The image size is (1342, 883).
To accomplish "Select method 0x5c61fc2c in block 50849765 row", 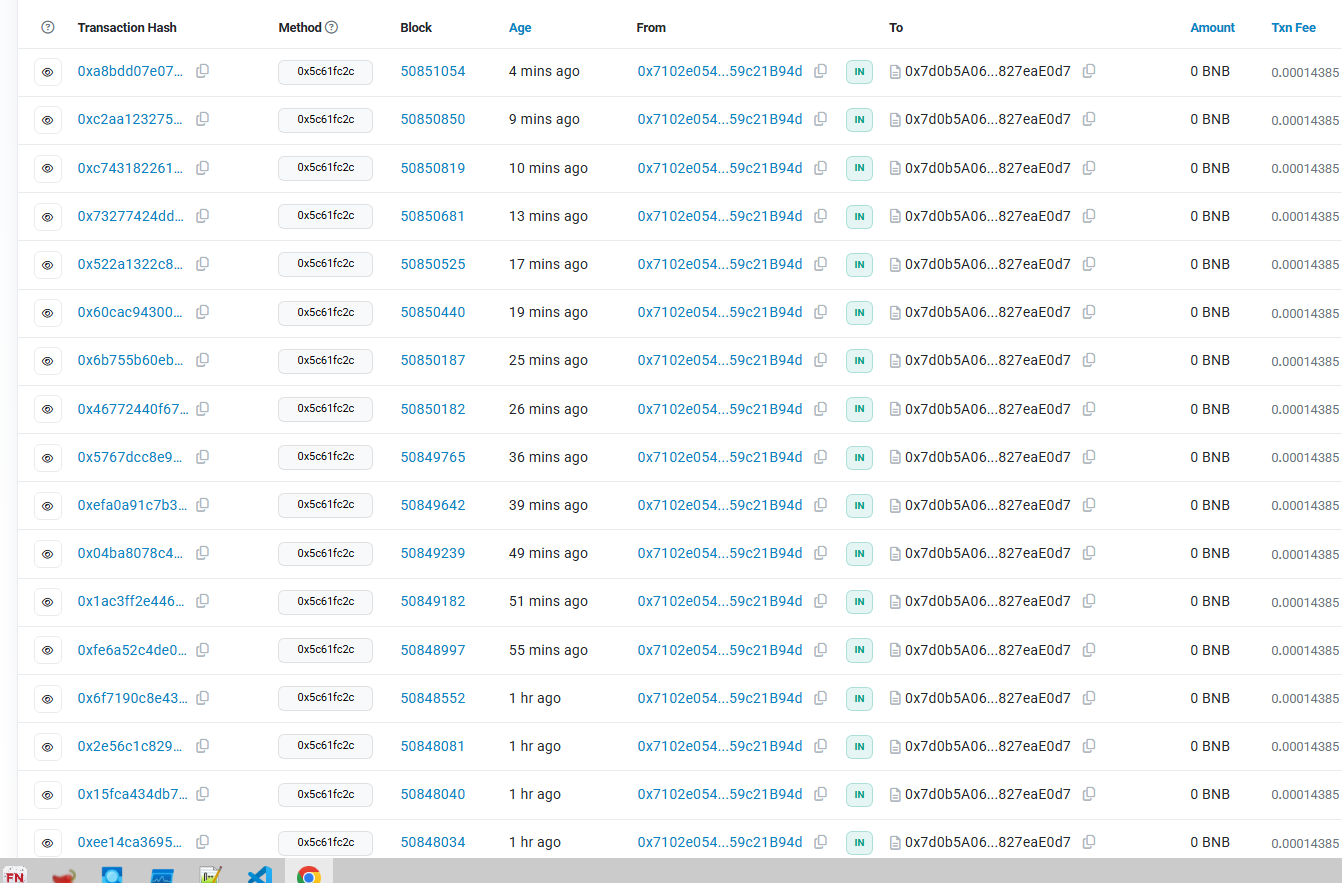I will 325,457.
